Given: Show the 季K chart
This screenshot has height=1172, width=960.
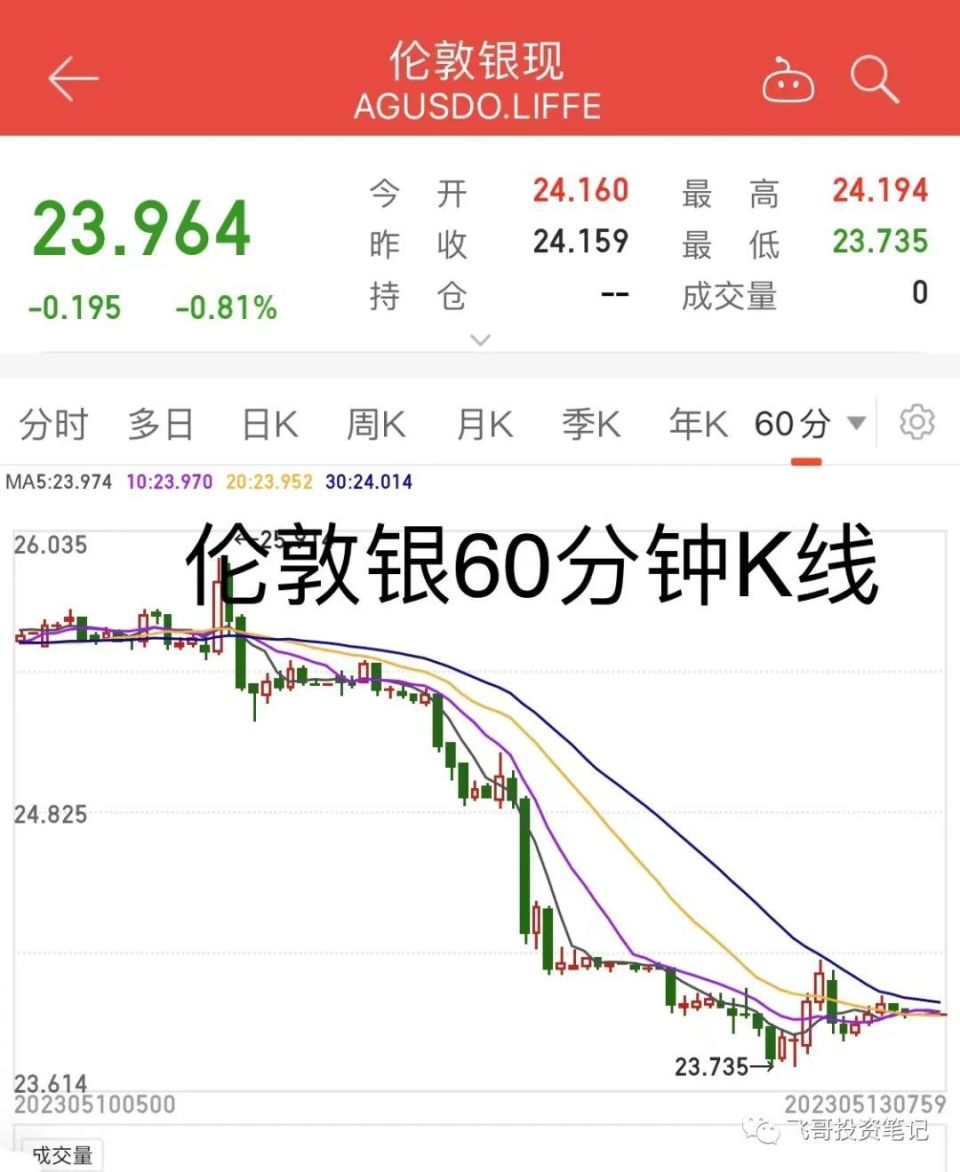Looking at the screenshot, I should pyautogui.click(x=591, y=425).
